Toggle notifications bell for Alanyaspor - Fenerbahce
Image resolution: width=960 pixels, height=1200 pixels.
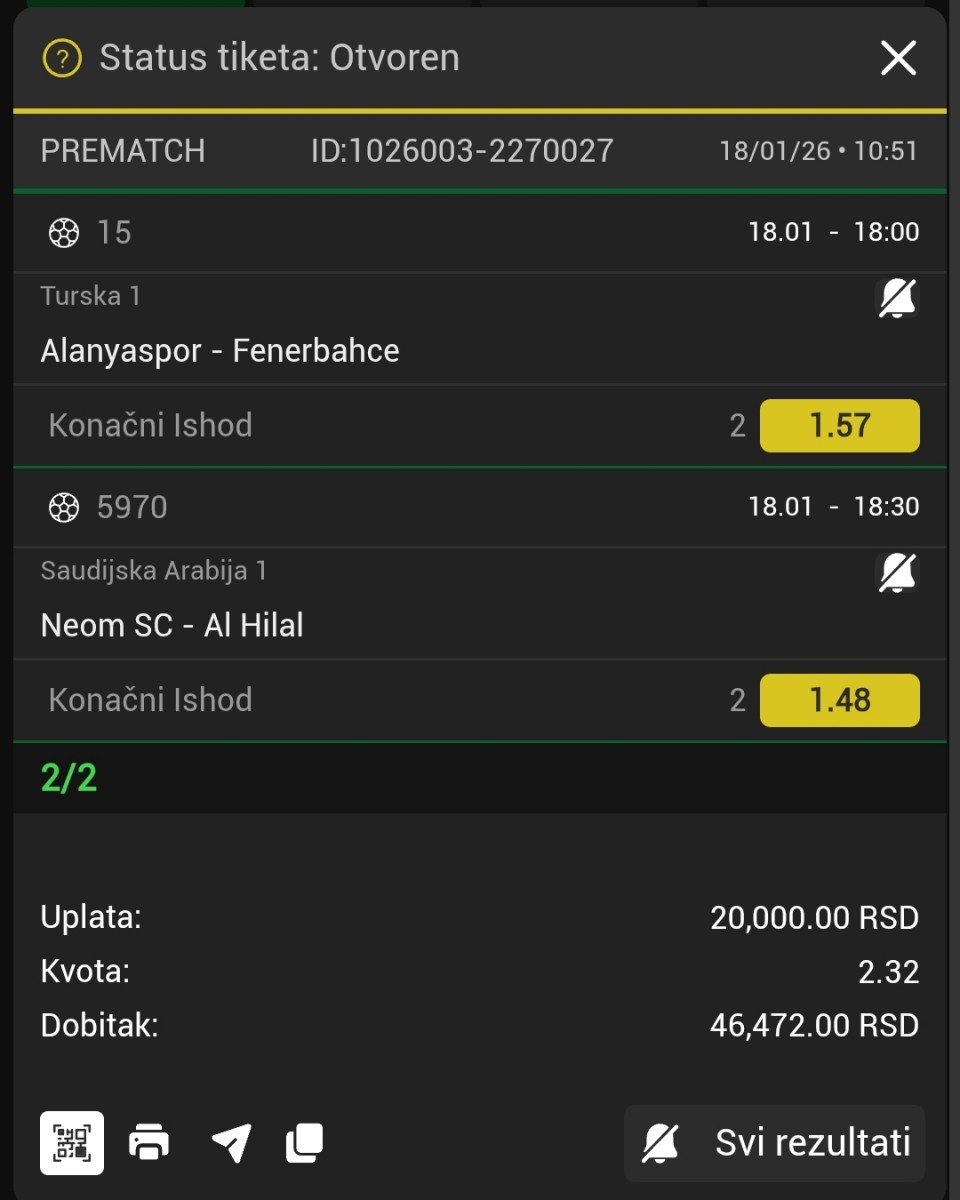(x=897, y=298)
